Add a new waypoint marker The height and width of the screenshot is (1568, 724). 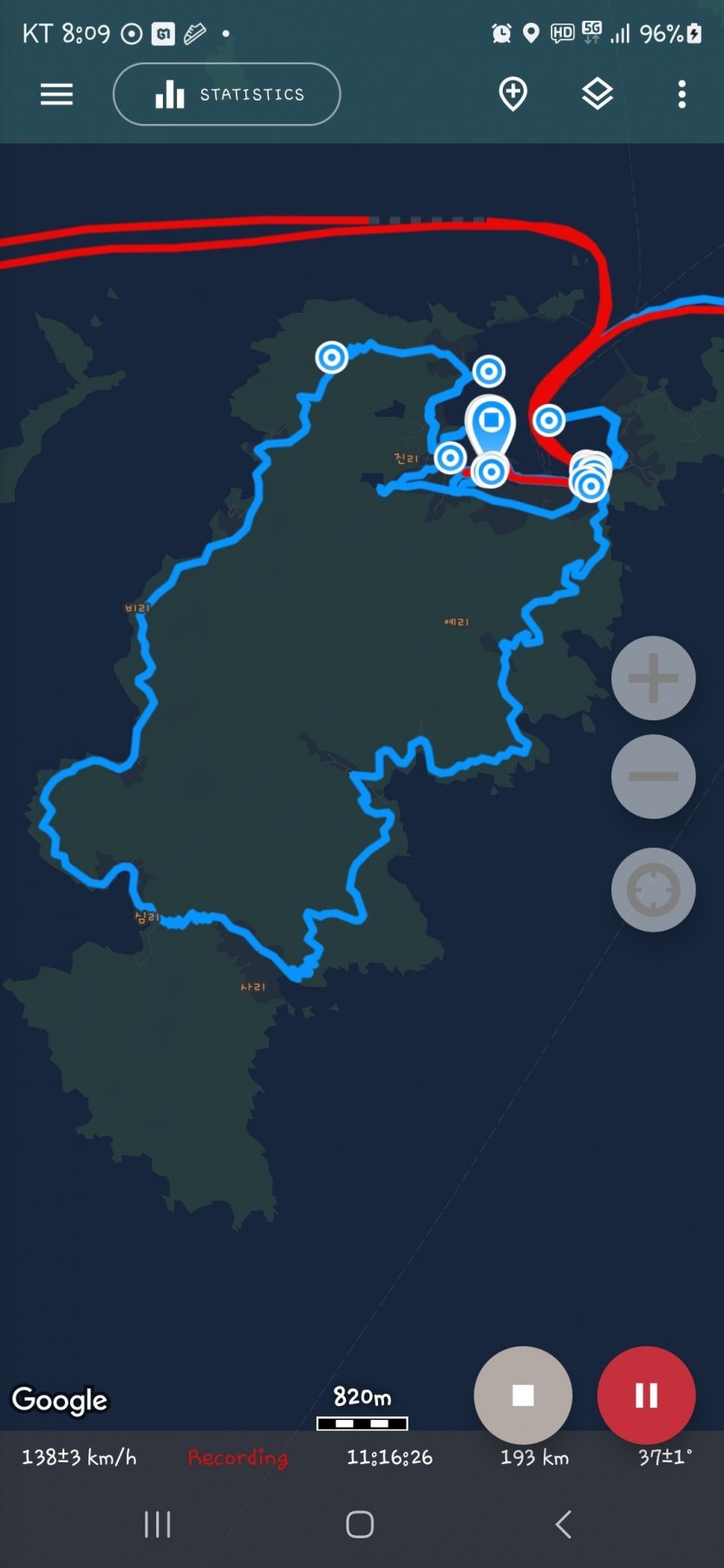pos(512,94)
